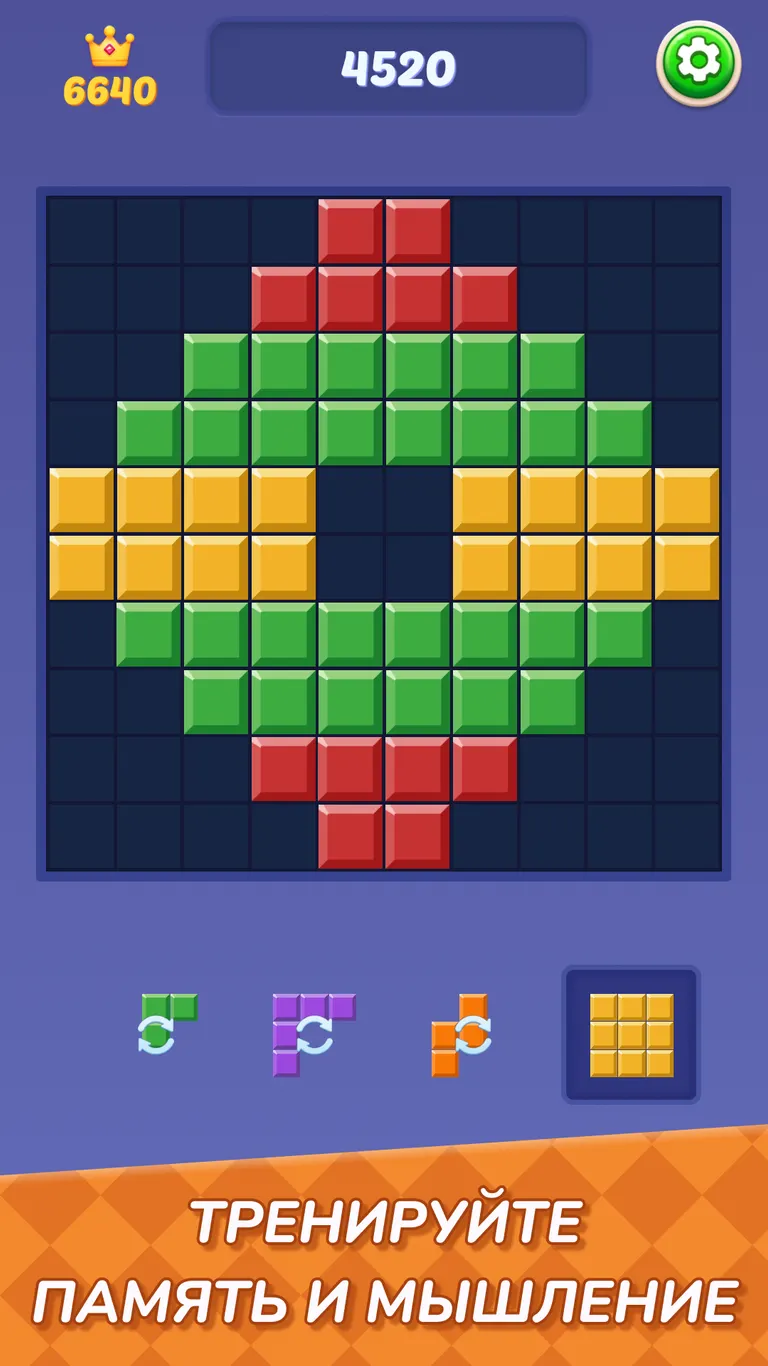Click an empty cell in the top-left corner
The width and height of the screenshot is (768, 1366).
tap(80, 230)
